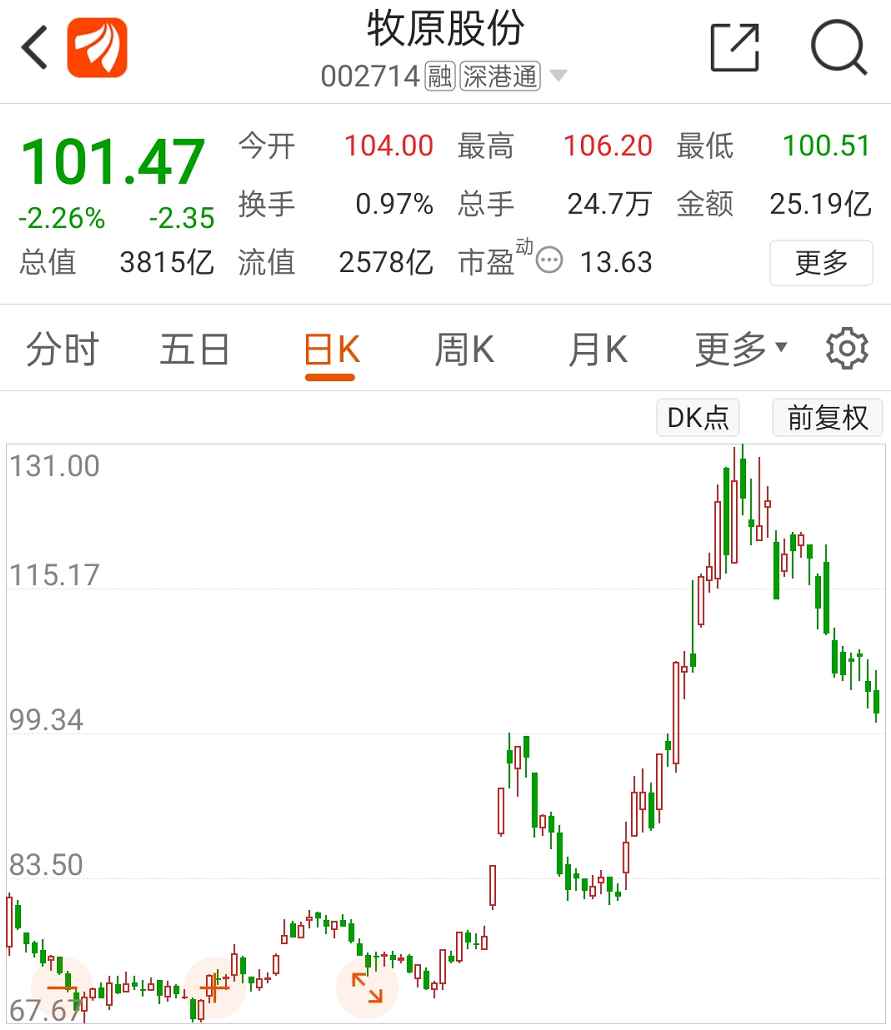Screen dimensions: 891x1030
Task: Tap the 更多 button for more quote data
Action: 821,263
